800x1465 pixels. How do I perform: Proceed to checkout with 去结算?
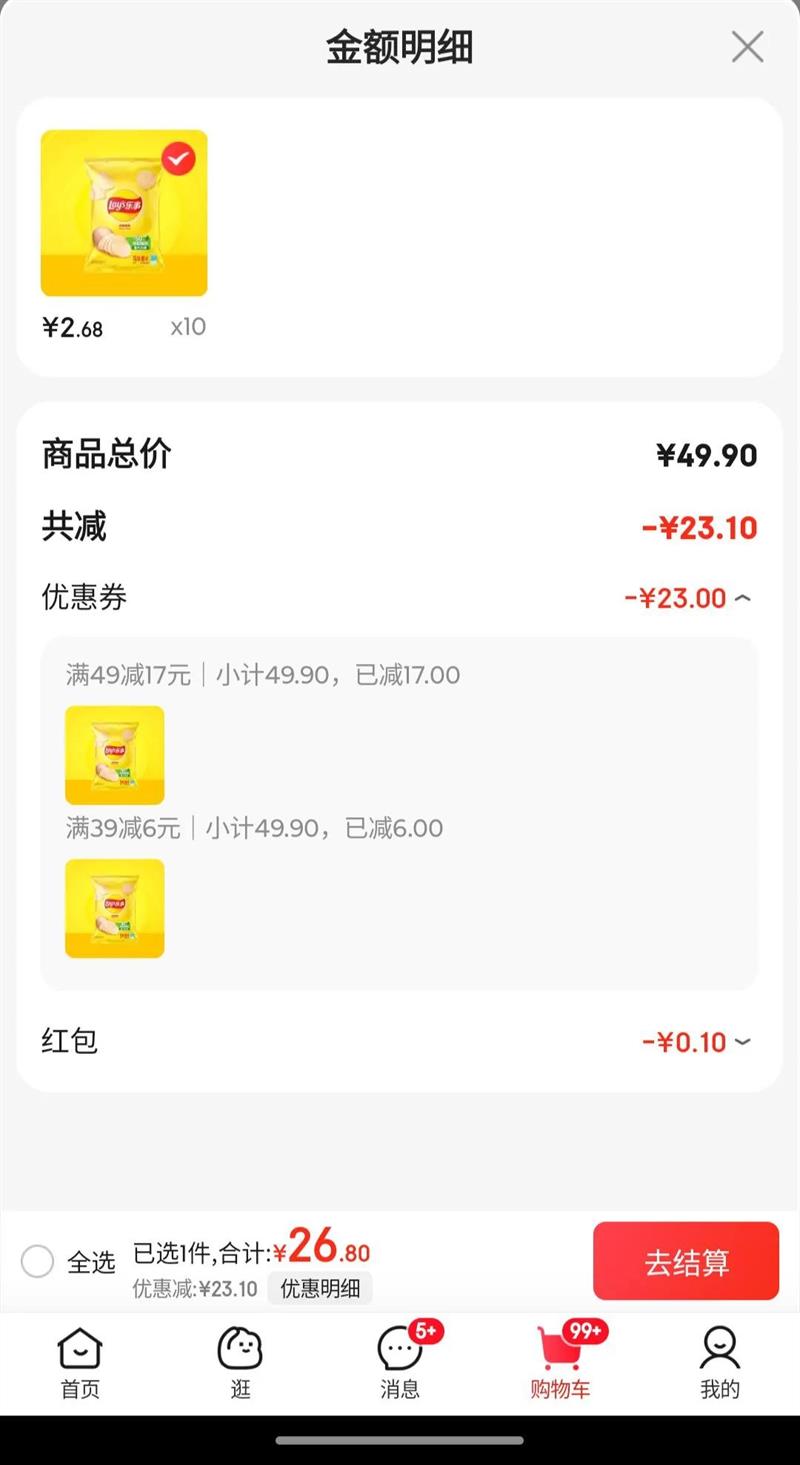[x=685, y=1261]
